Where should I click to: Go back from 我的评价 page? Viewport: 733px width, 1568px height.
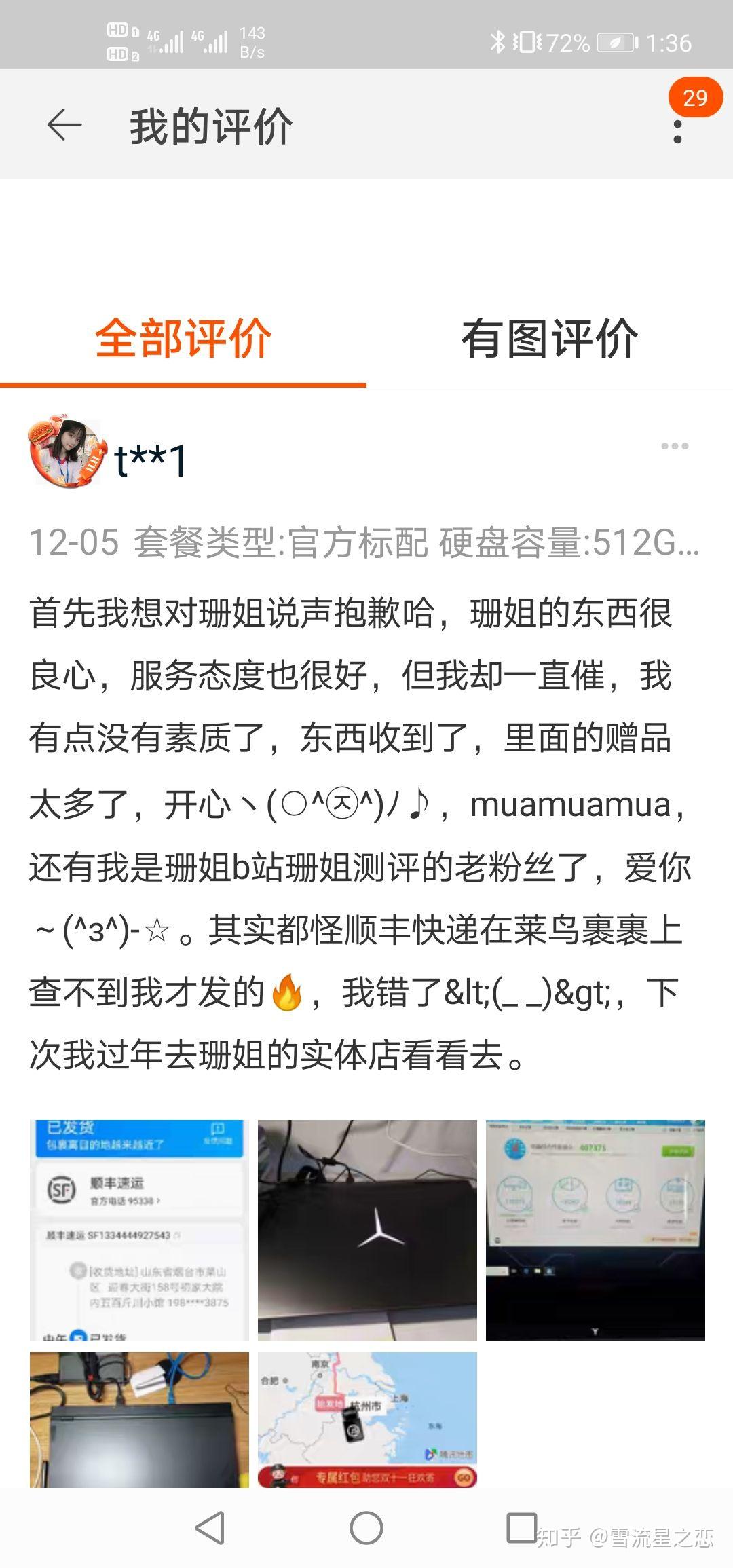click(x=64, y=126)
